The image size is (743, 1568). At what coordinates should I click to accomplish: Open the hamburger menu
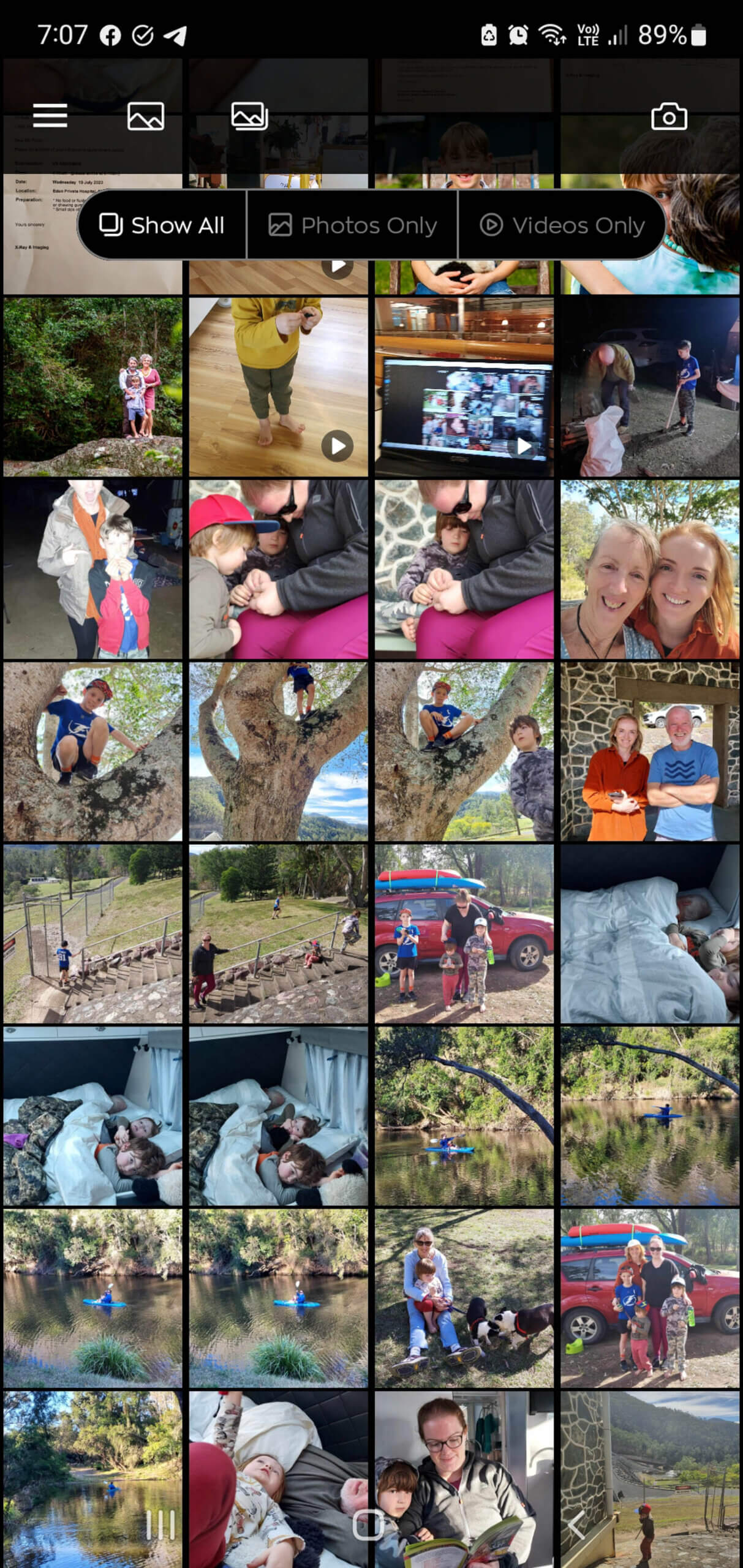50,116
